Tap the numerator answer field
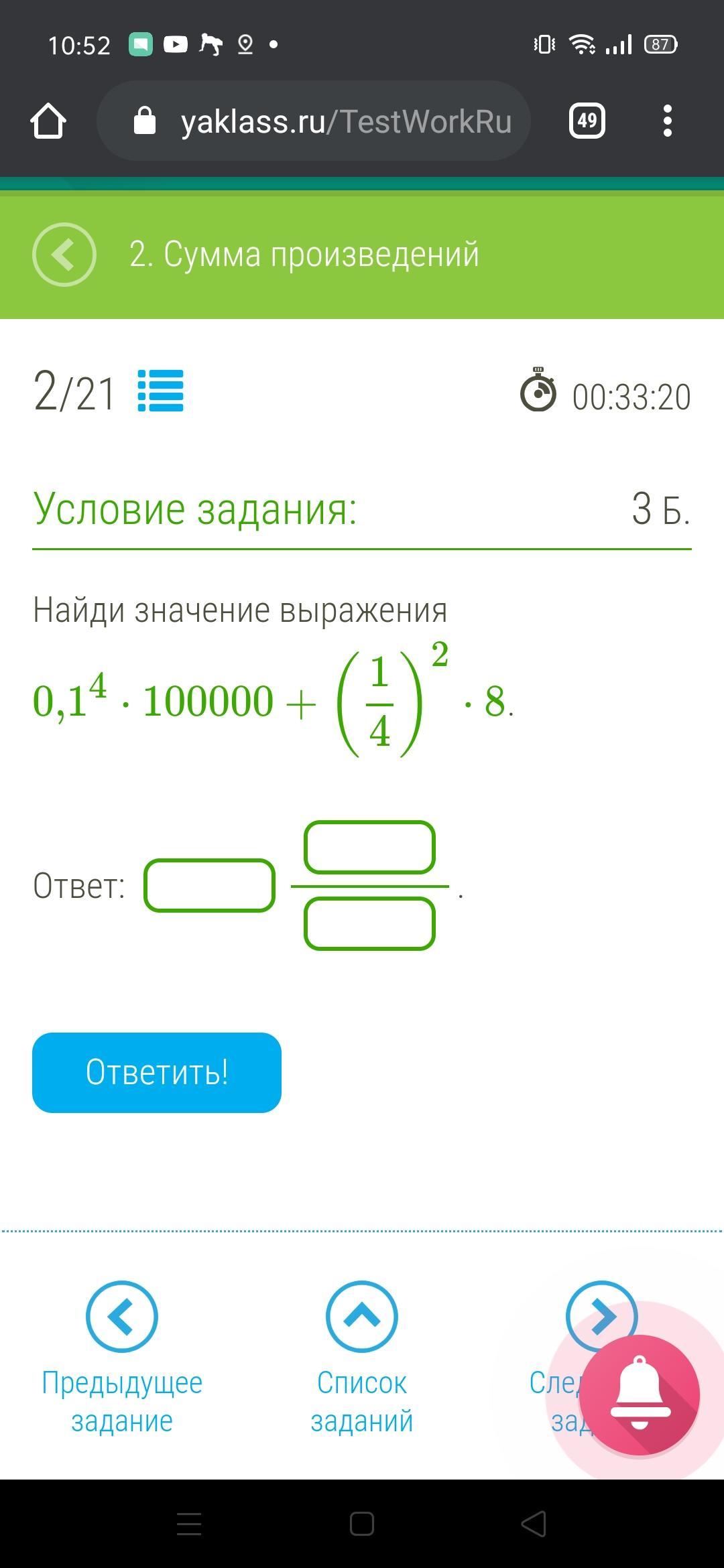724x1568 pixels. (369, 847)
